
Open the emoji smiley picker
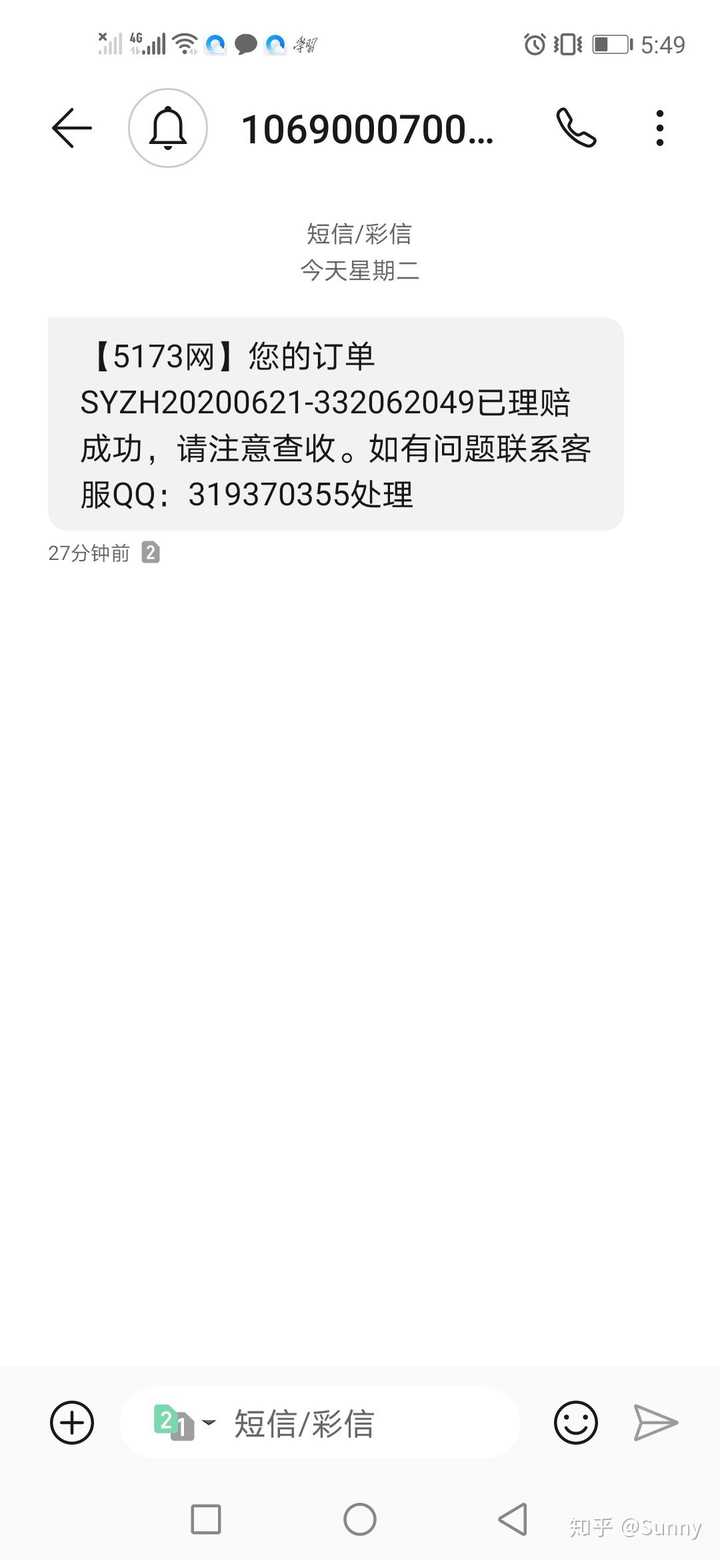(x=575, y=1422)
